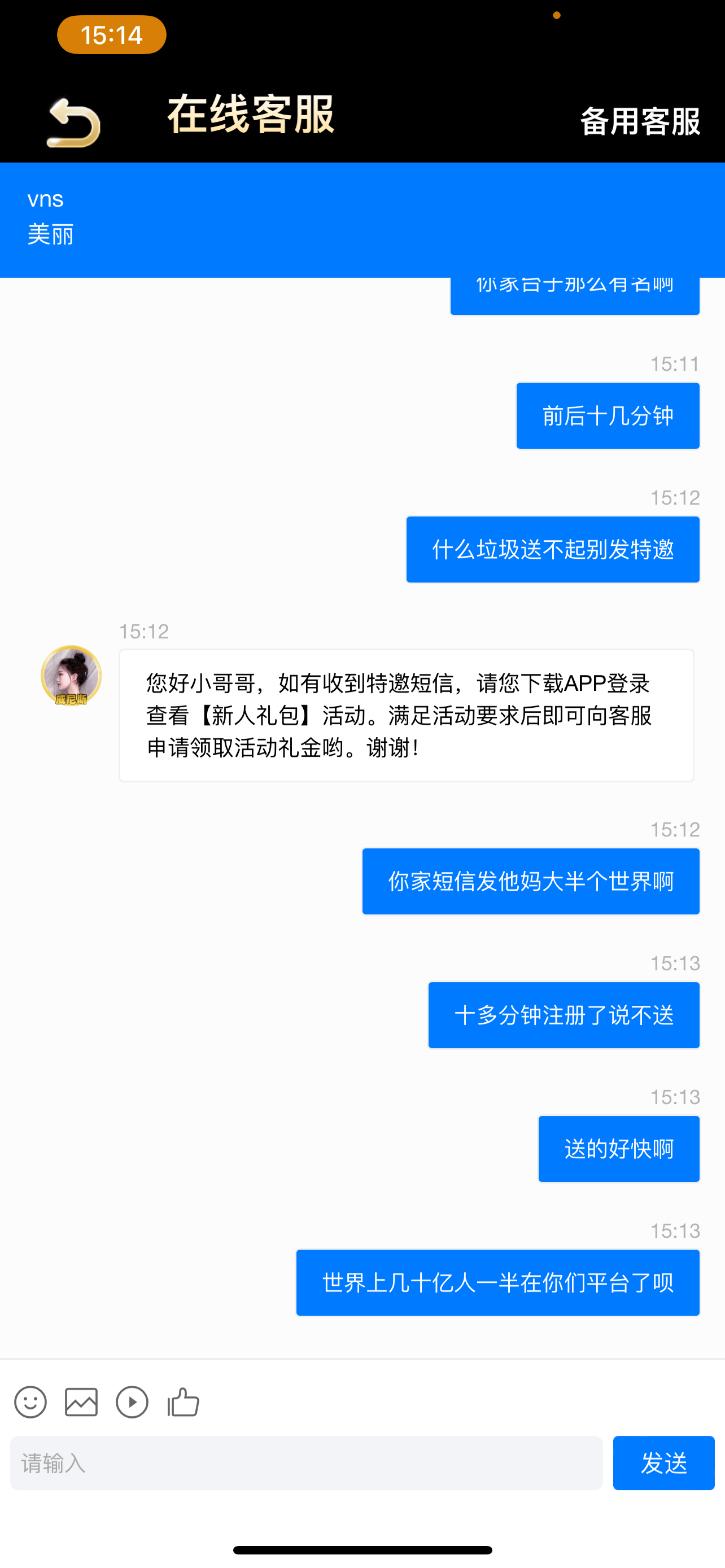Tap the home indicator bar

click(x=362, y=1548)
